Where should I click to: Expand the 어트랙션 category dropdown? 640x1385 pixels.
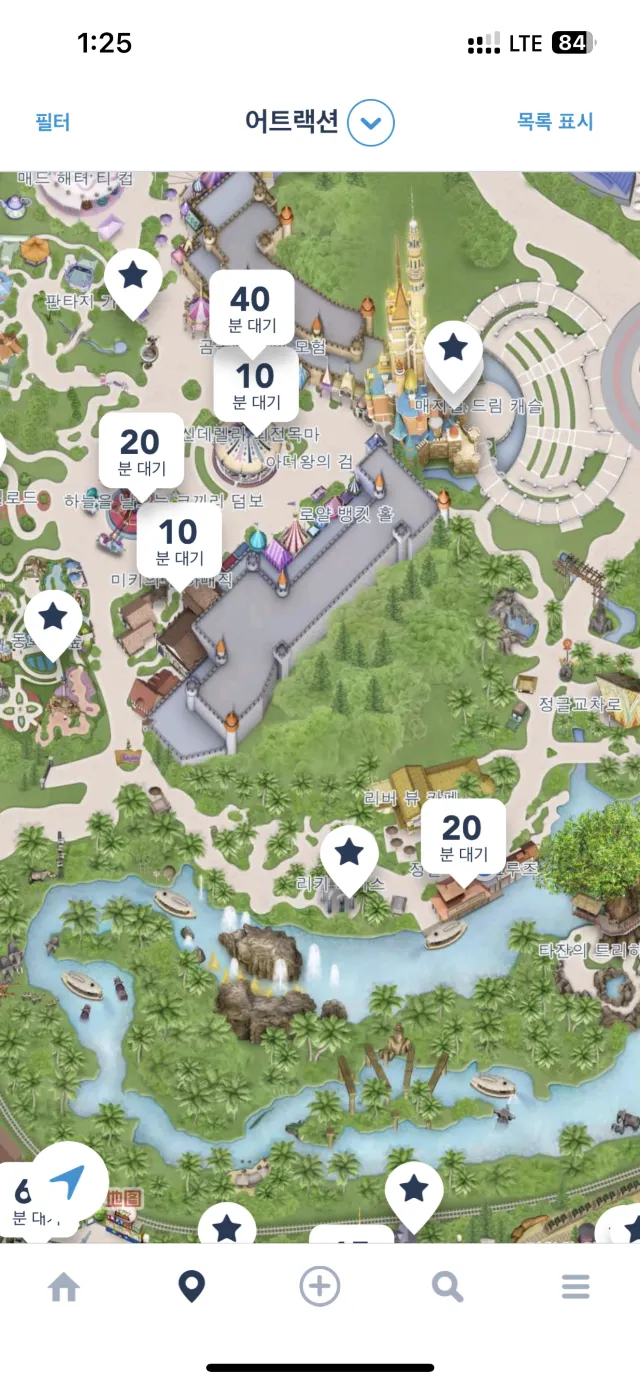click(x=371, y=123)
